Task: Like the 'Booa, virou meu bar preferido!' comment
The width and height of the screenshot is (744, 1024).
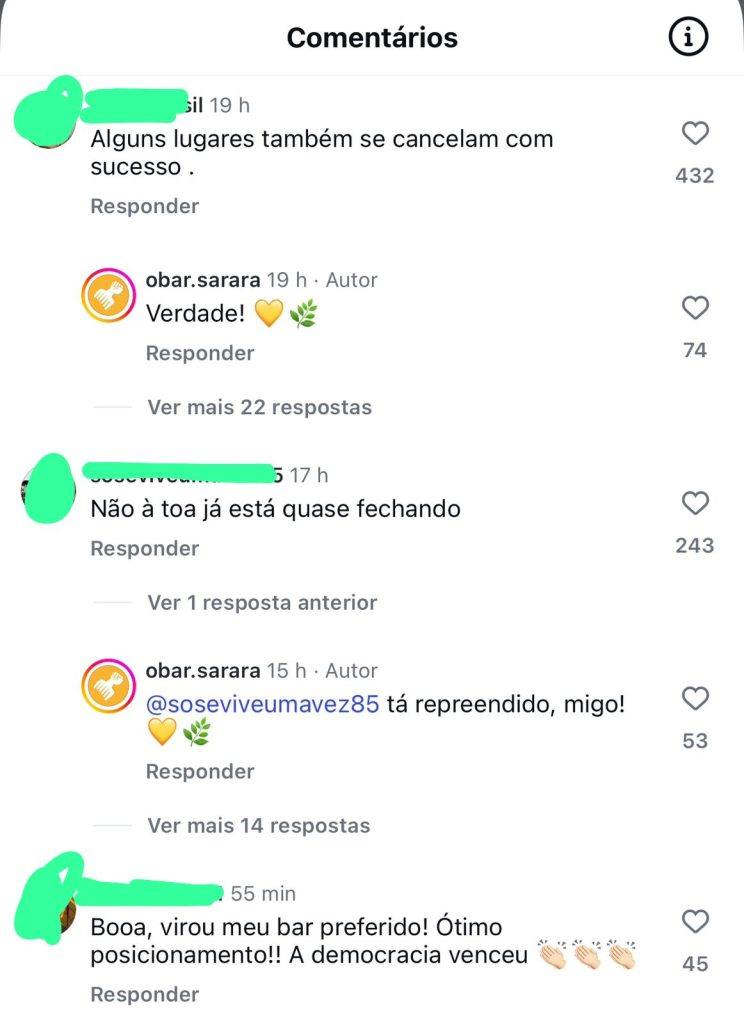Action: click(694, 921)
